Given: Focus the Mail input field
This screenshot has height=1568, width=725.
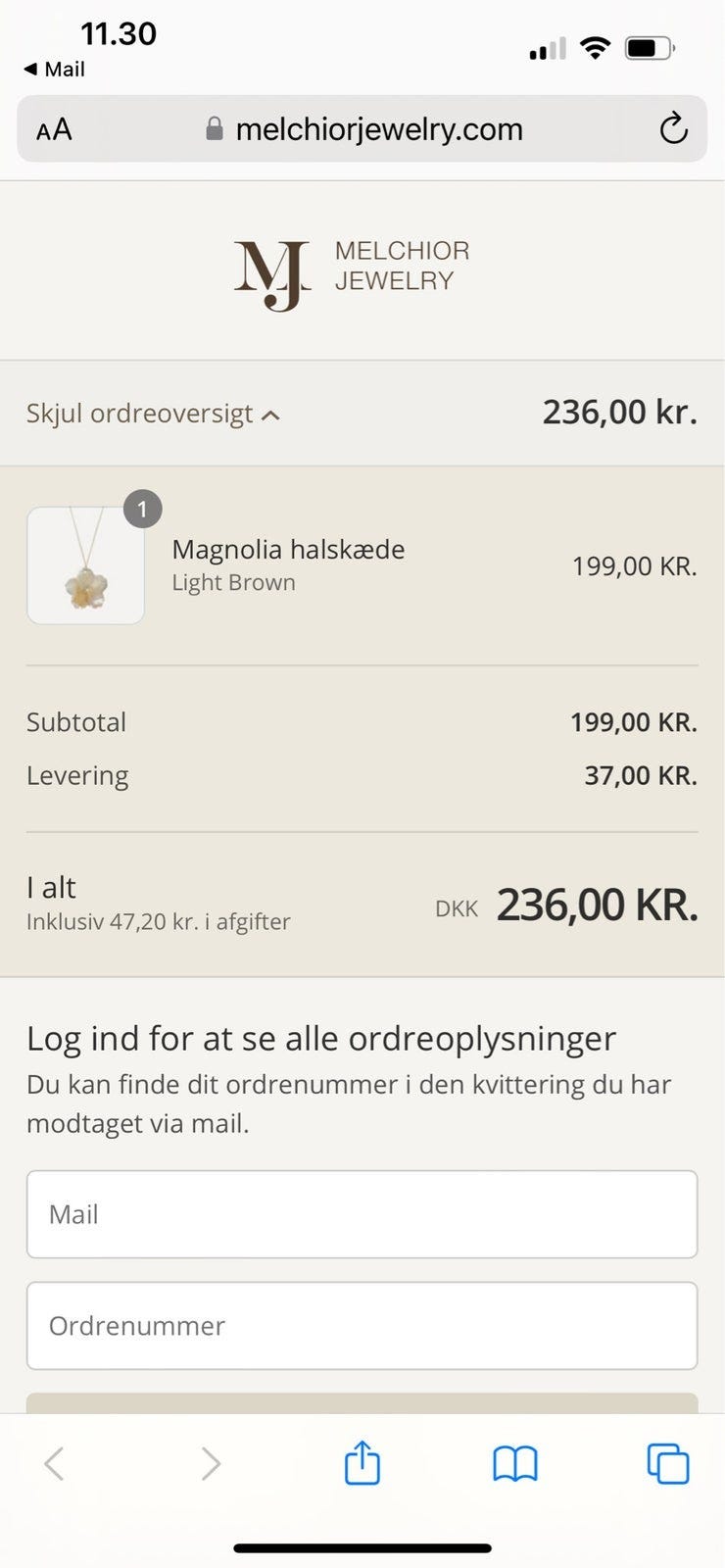Looking at the screenshot, I should click(x=362, y=1214).
